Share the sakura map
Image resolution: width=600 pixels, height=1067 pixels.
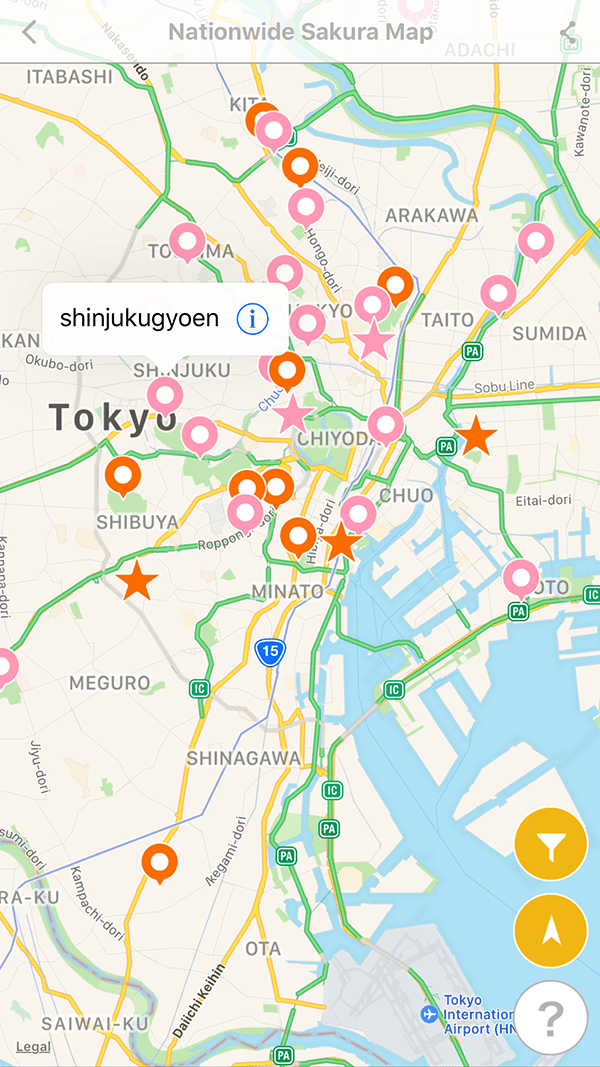click(x=569, y=32)
